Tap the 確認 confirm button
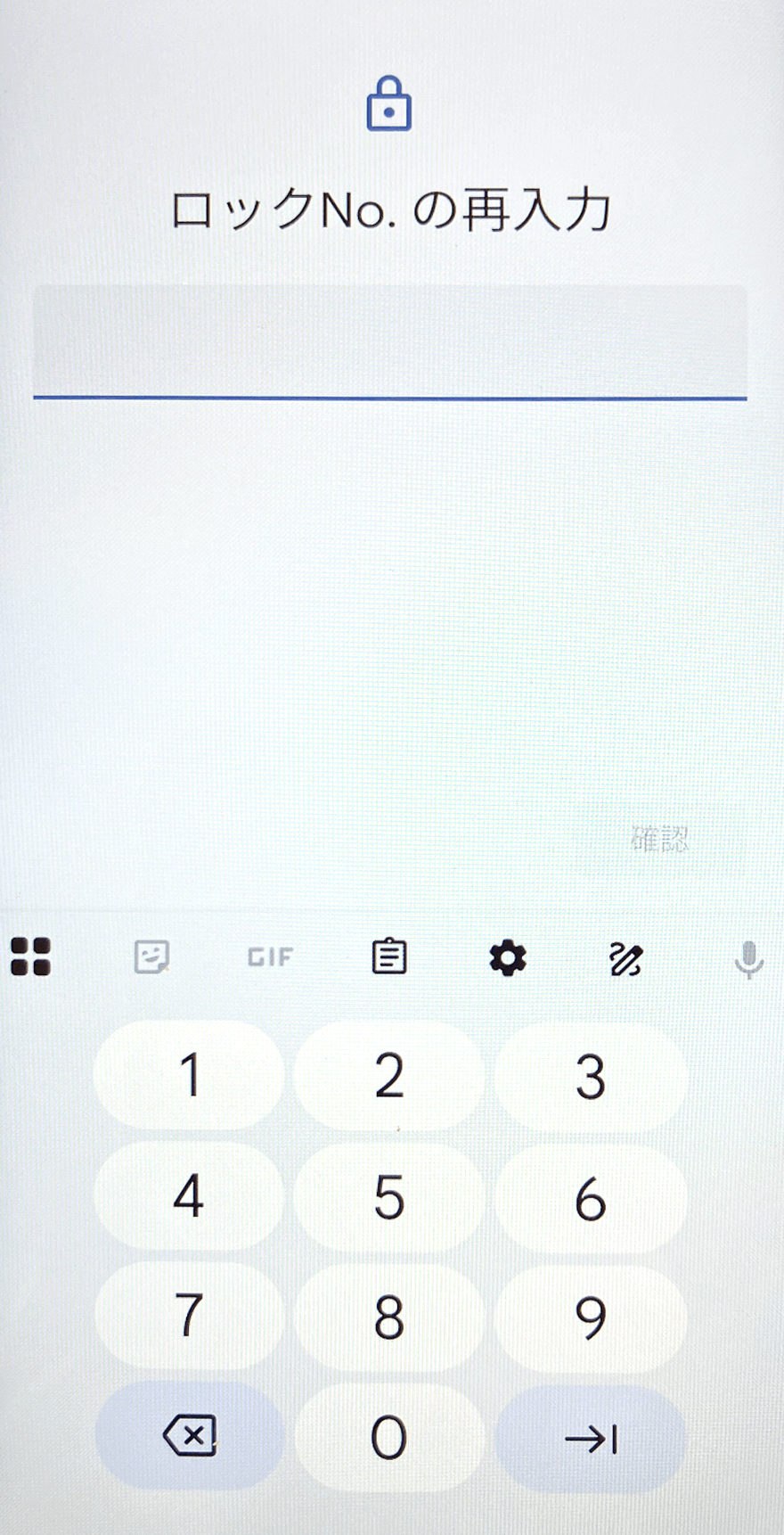Image resolution: width=784 pixels, height=1535 pixels. tap(660, 839)
